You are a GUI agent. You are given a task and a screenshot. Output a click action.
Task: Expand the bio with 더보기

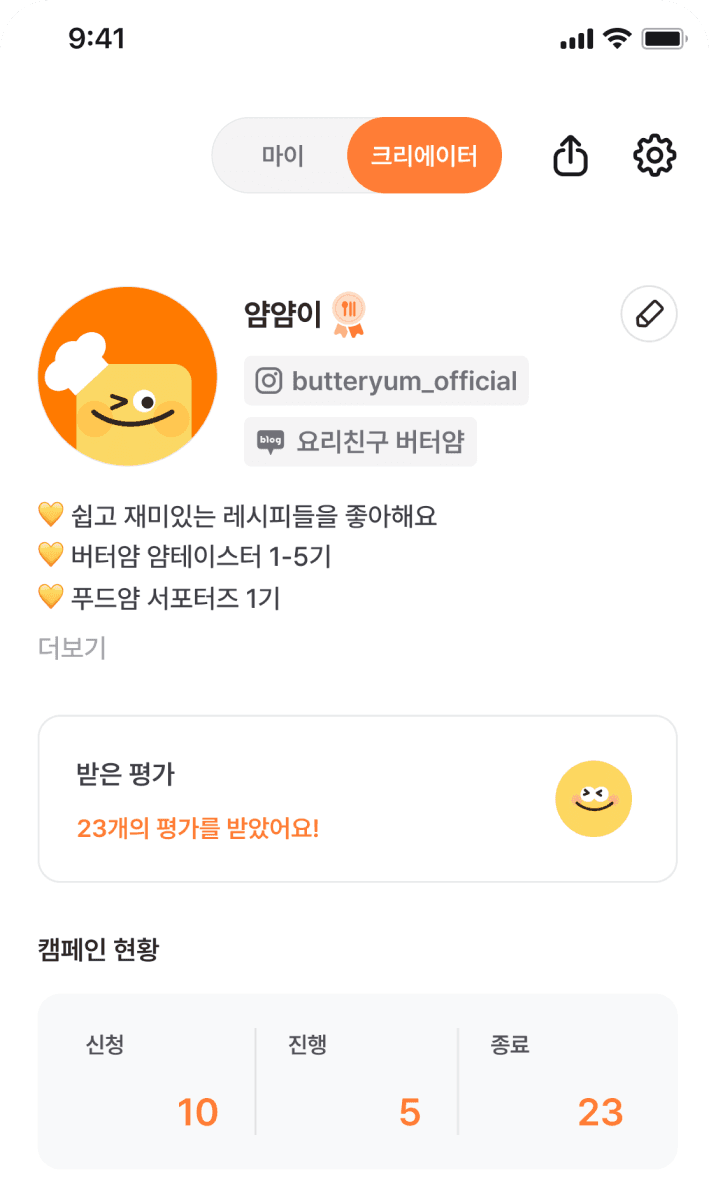(x=72, y=648)
